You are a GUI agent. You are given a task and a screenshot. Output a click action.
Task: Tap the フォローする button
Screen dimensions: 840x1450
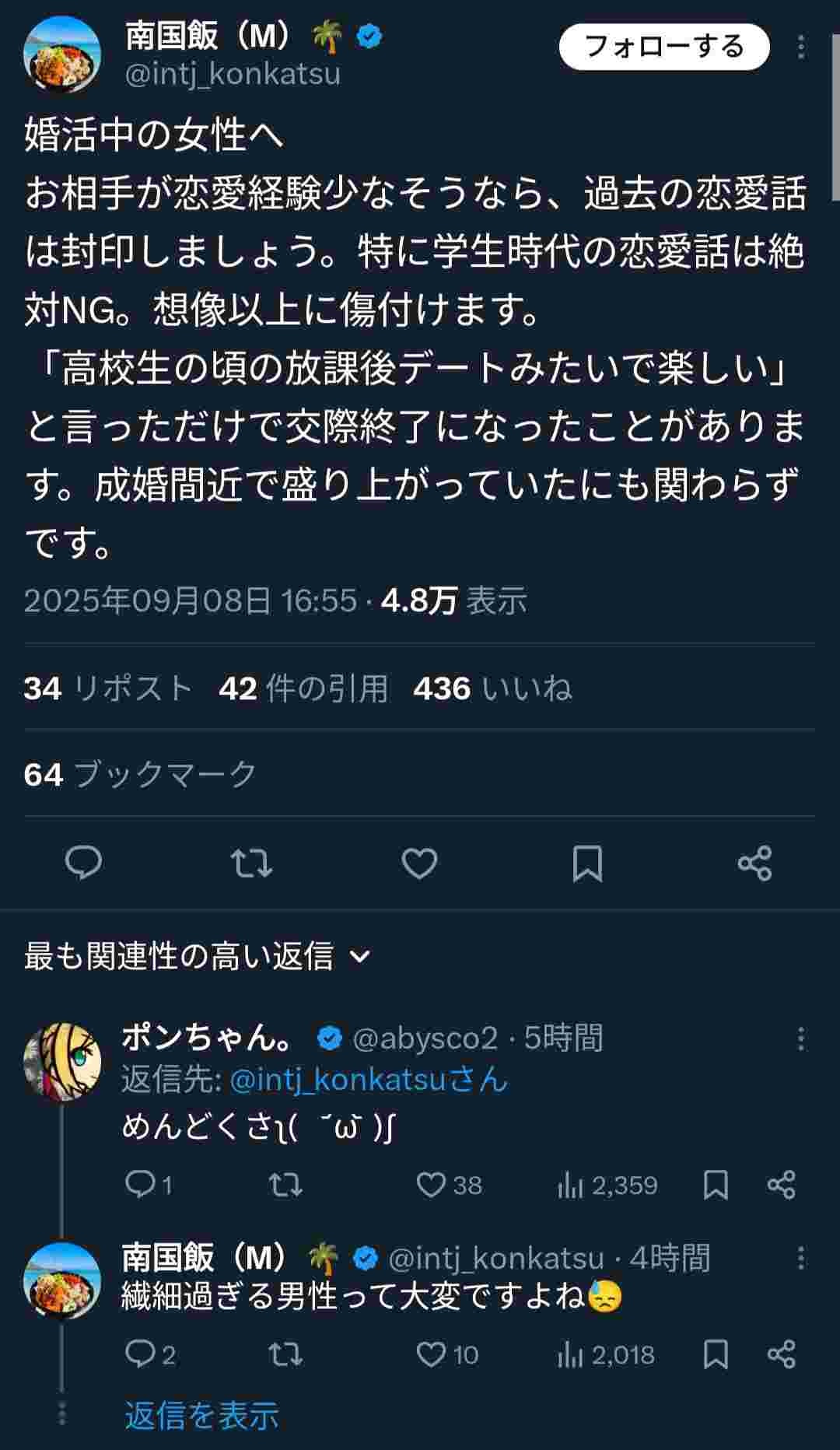coord(663,47)
